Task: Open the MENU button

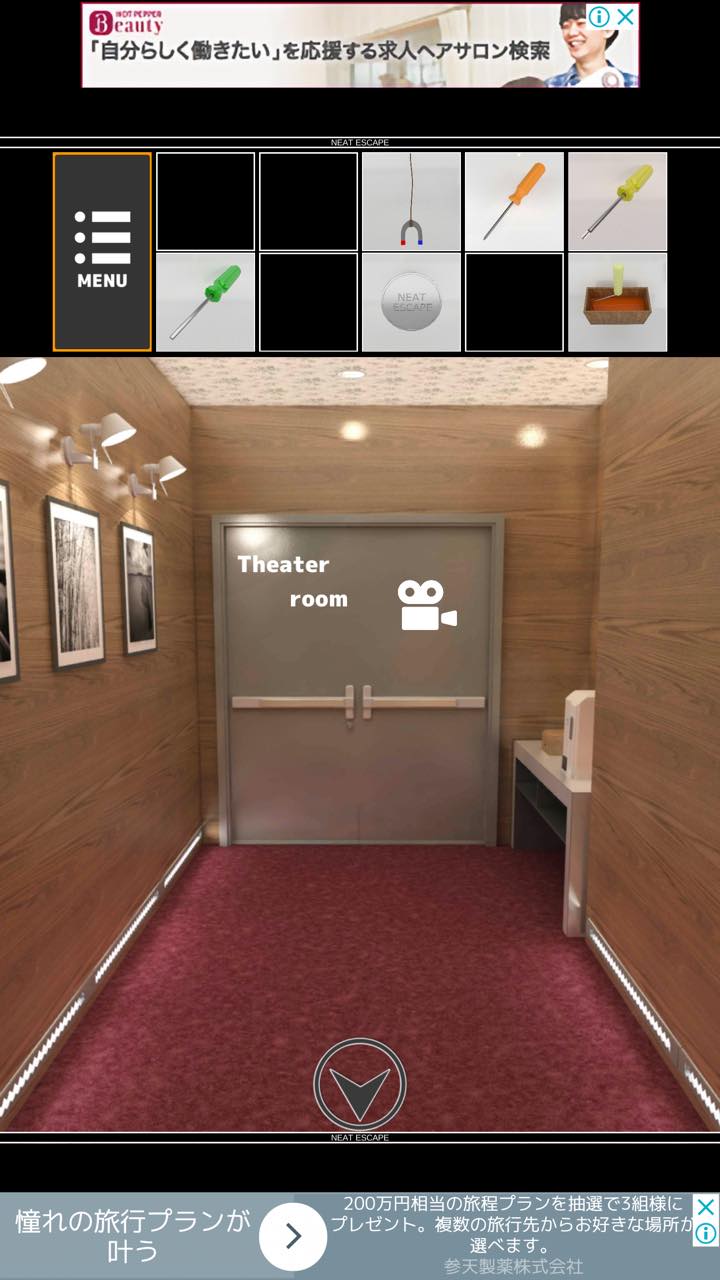Action: [102, 252]
